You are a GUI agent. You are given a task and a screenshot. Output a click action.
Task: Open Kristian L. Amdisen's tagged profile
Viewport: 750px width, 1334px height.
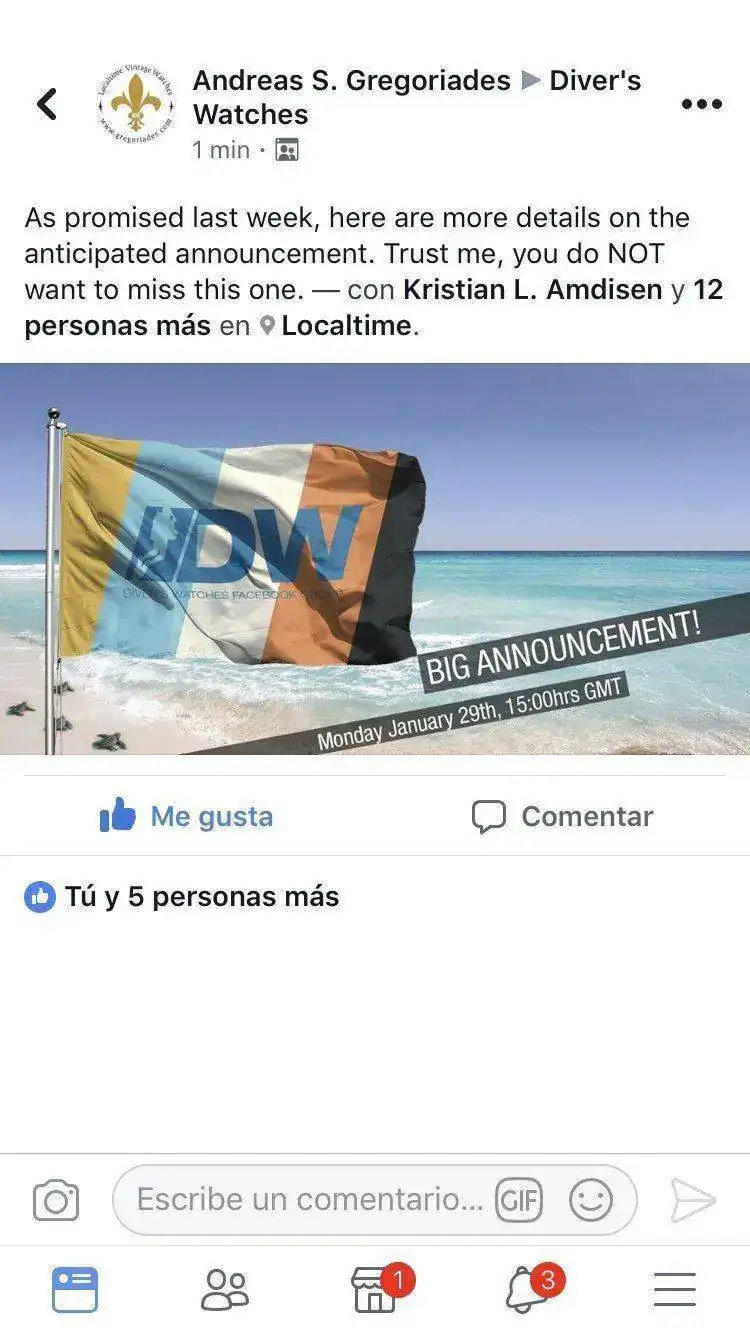[x=532, y=291]
